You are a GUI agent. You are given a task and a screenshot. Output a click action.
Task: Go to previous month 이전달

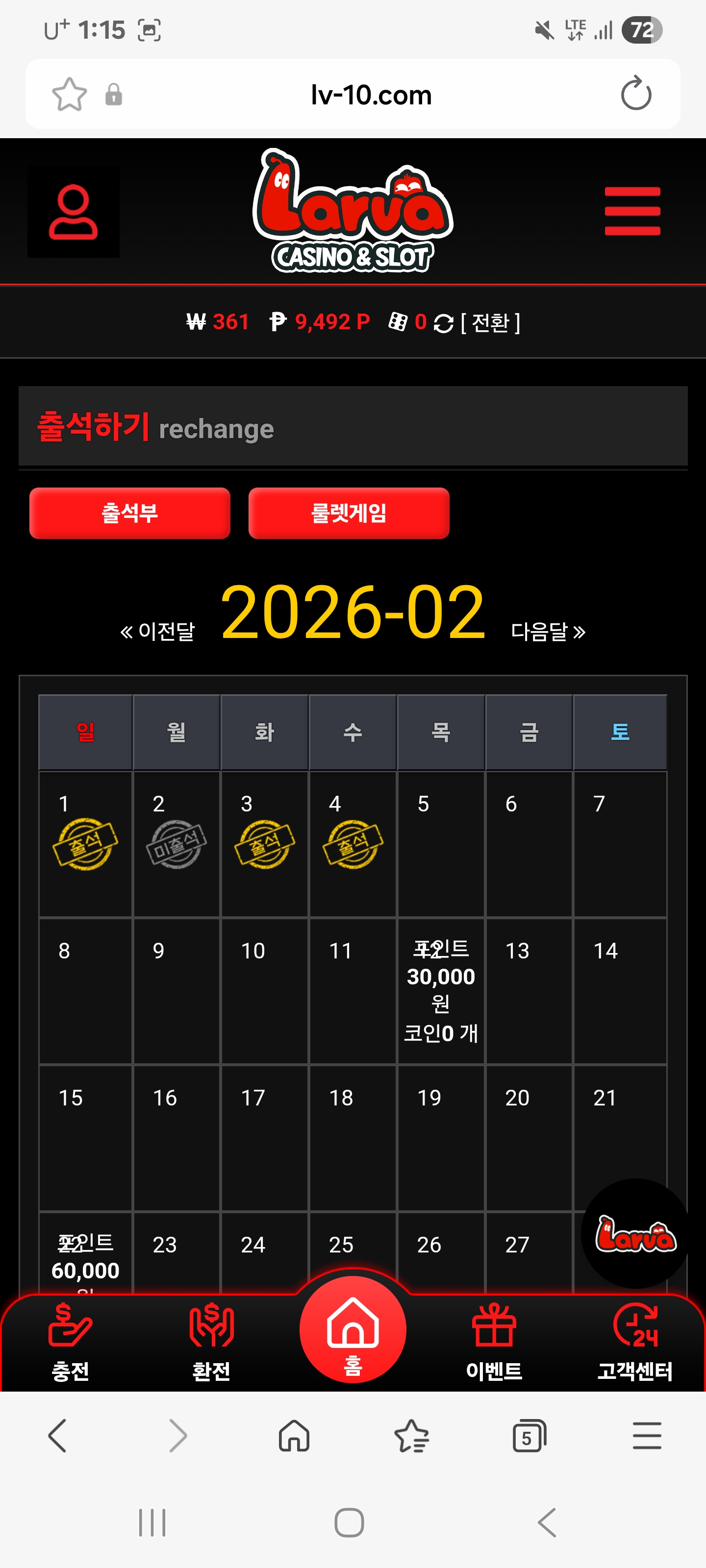pos(158,631)
